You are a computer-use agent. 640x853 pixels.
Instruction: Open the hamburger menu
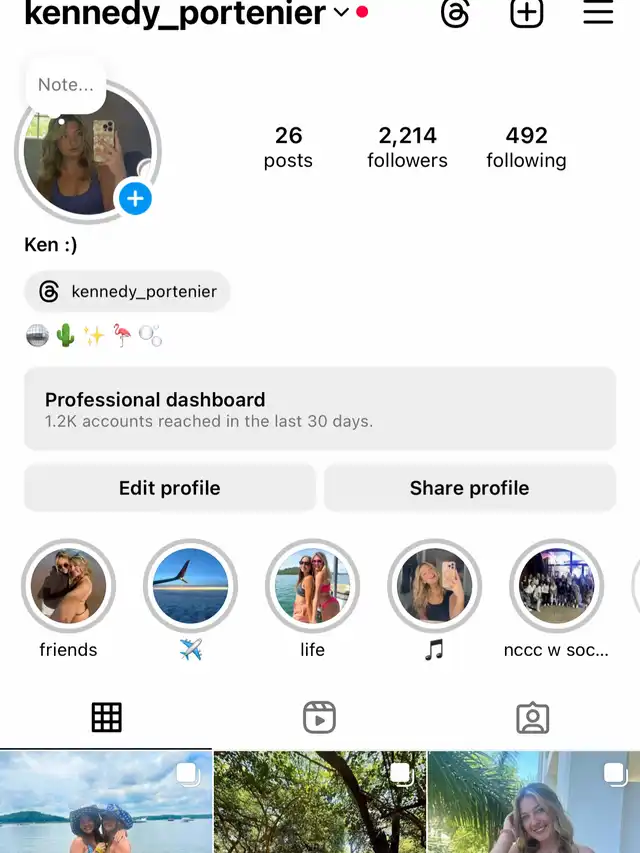coord(598,14)
